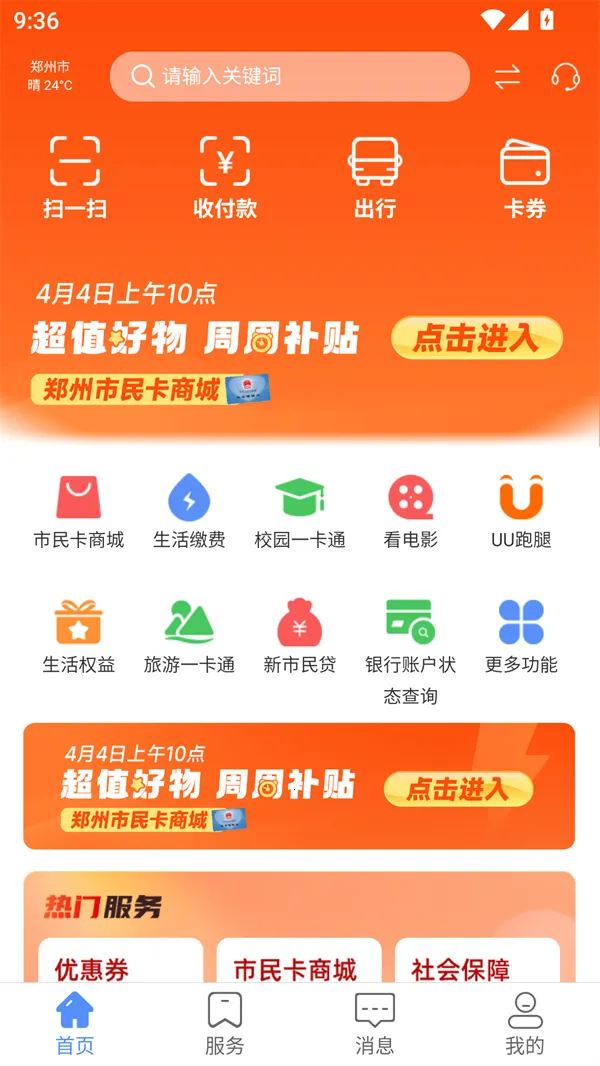Tap 点击进入 on top banner
The width and height of the screenshot is (600, 1066).
click(476, 339)
